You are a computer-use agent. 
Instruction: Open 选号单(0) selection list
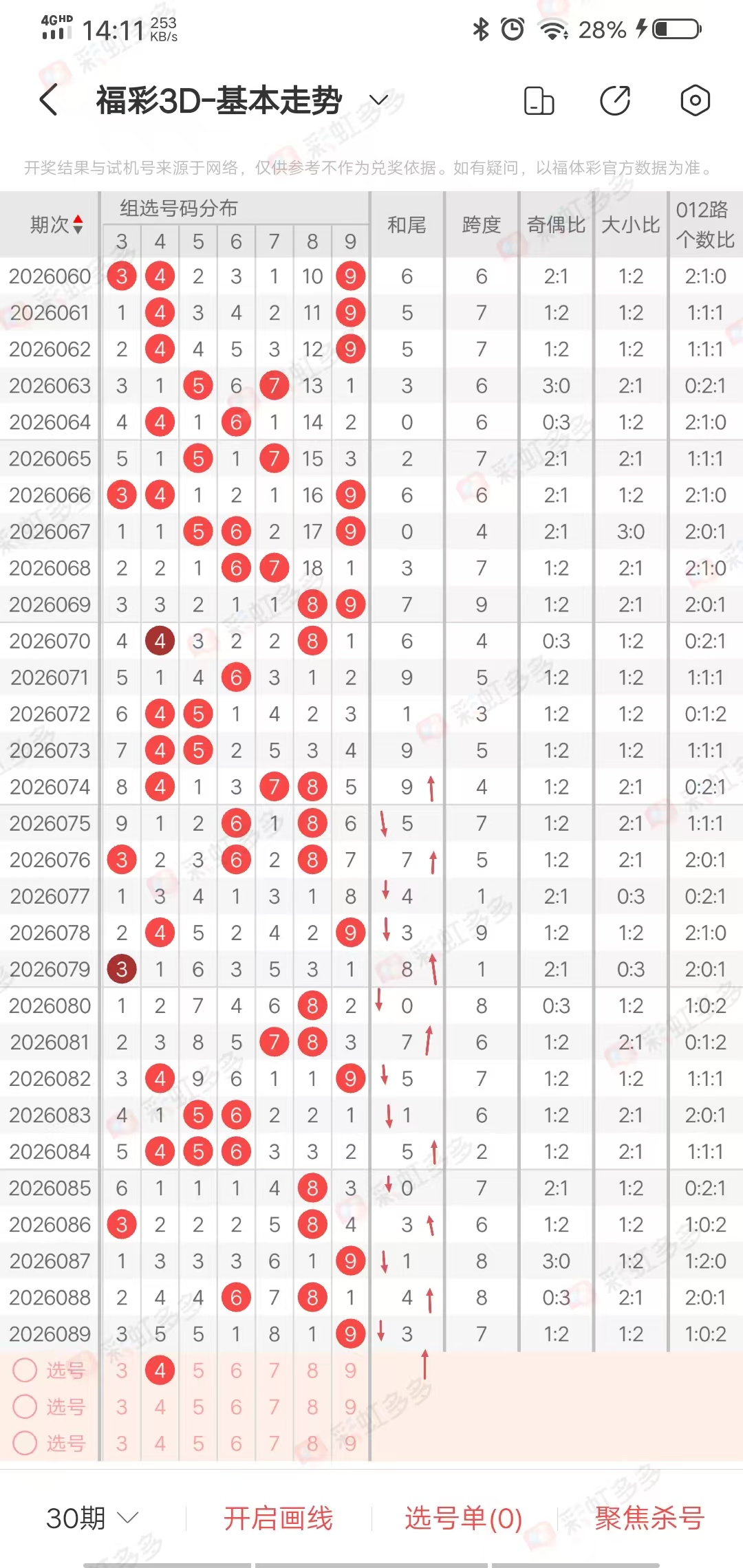click(463, 1518)
